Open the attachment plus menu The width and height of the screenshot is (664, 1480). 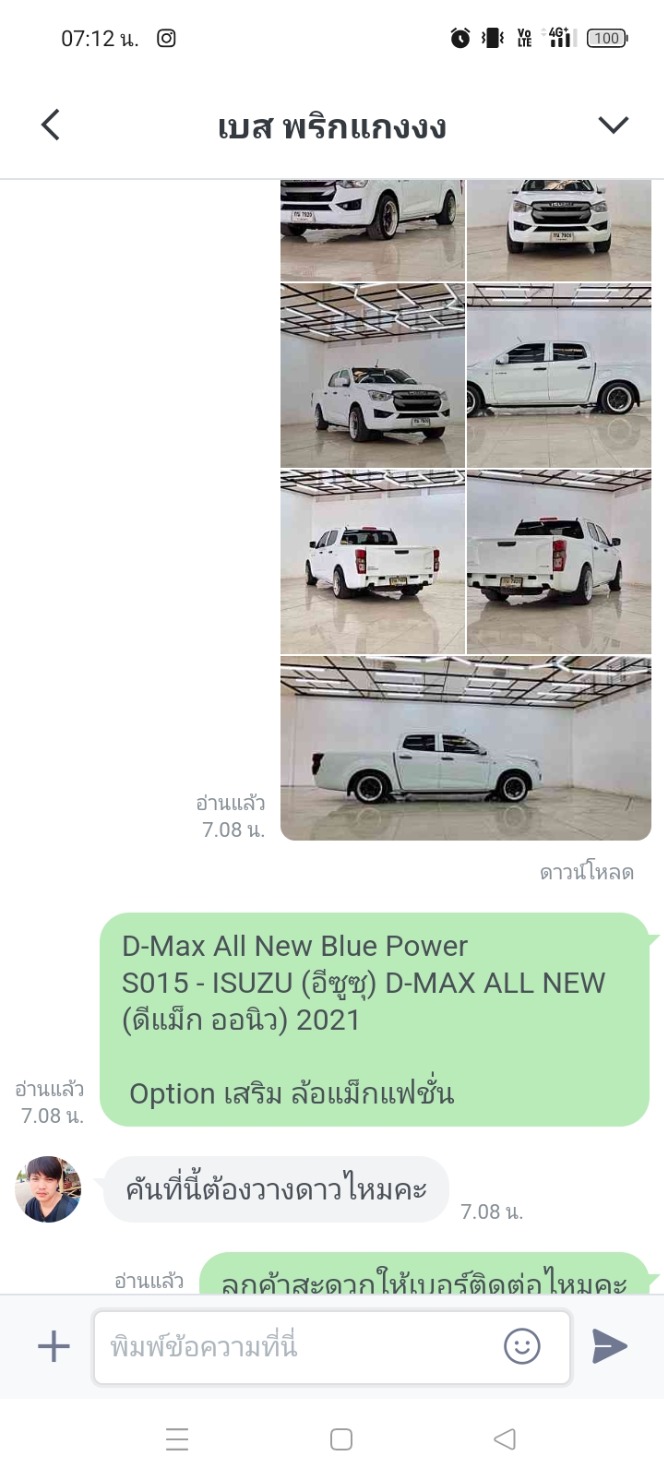tap(53, 1346)
